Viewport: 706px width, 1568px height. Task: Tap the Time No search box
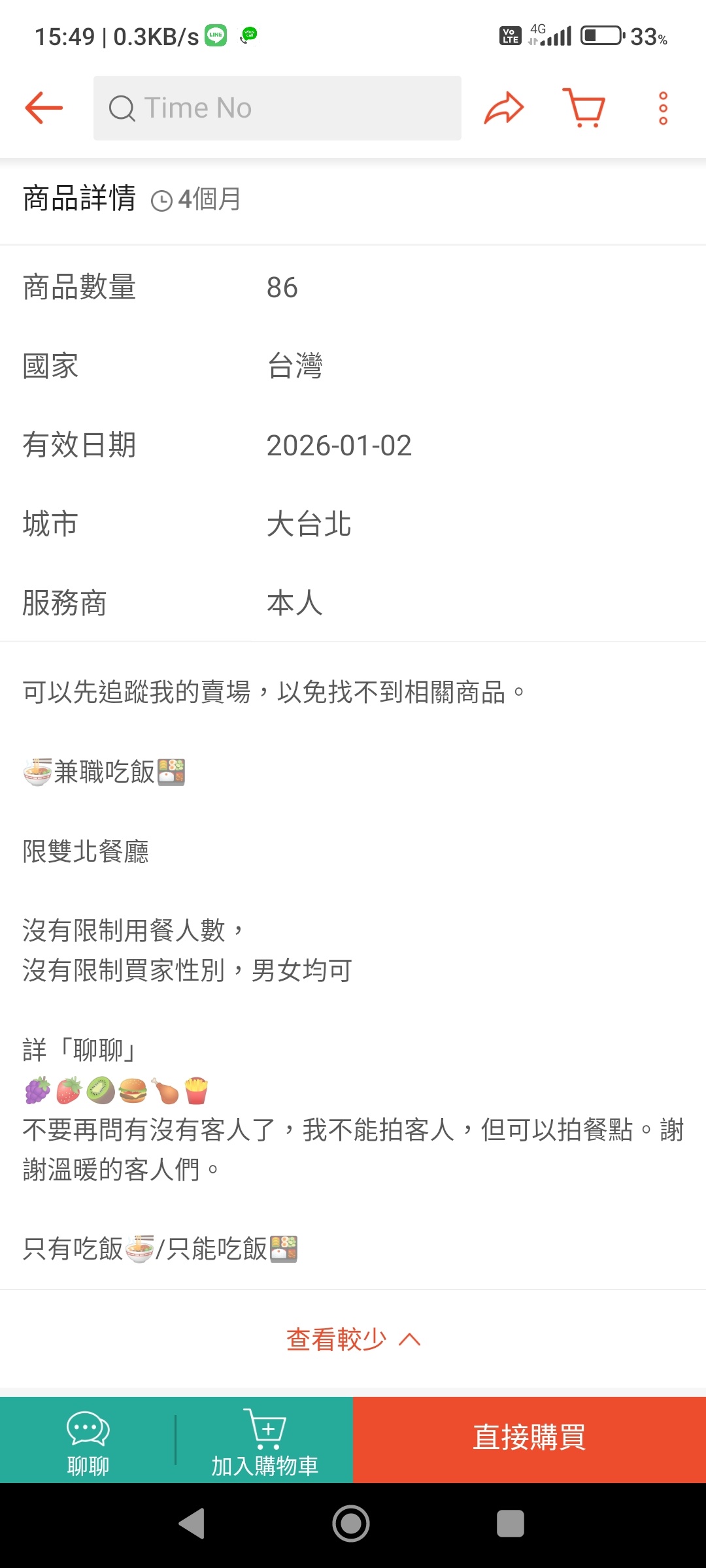tap(277, 108)
